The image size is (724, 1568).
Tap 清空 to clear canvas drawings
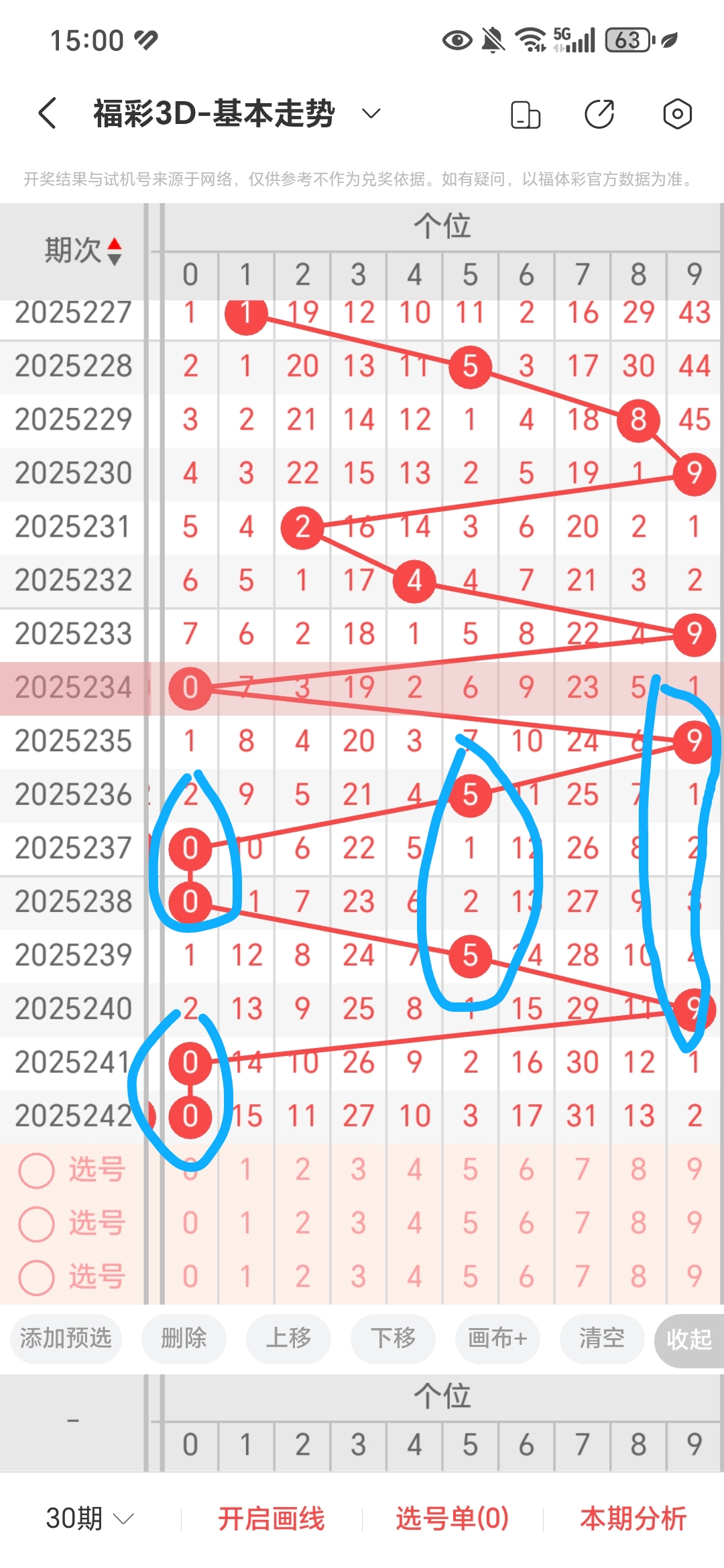tap(601, 1339)
